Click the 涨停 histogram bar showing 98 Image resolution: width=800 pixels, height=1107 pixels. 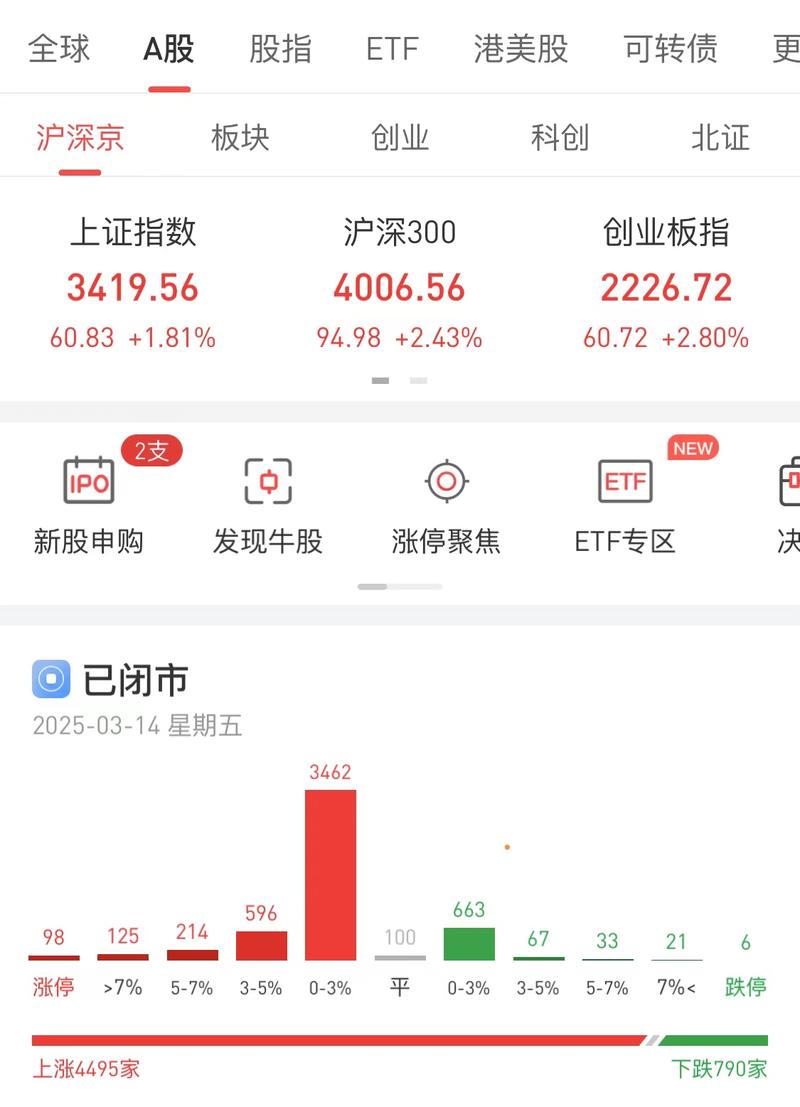click(53, 958)
